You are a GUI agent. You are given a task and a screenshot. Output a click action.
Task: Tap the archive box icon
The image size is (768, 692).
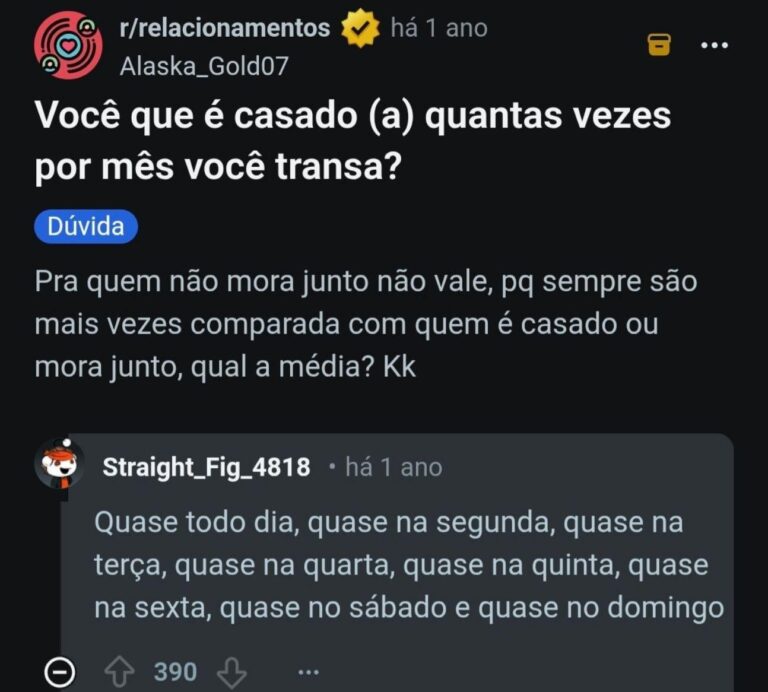pyautogui.click(x=659, y=45)
